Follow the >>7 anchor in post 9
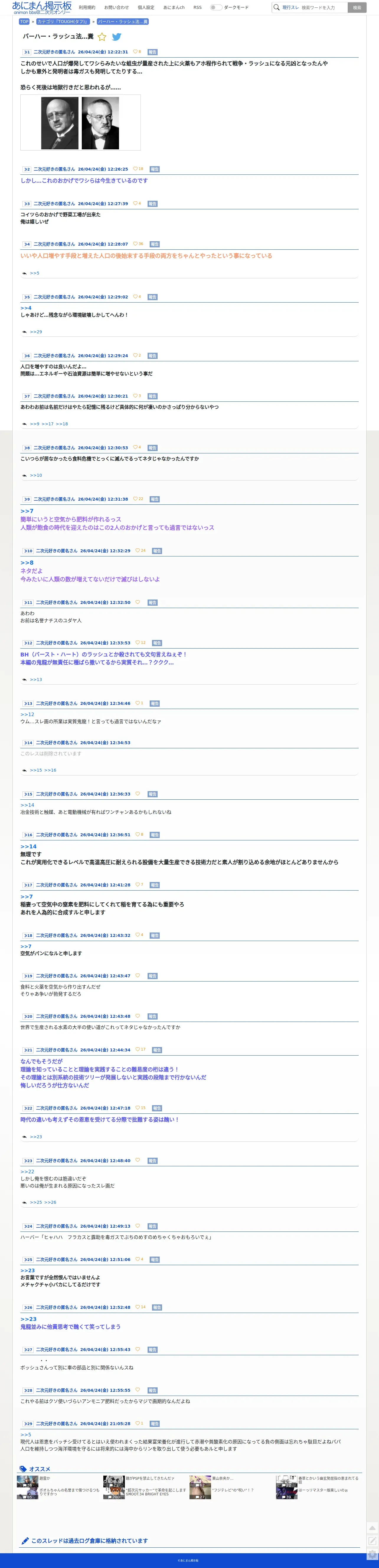Image resolution: width=379 pixels, height=1568 pixels. [27, 511]
